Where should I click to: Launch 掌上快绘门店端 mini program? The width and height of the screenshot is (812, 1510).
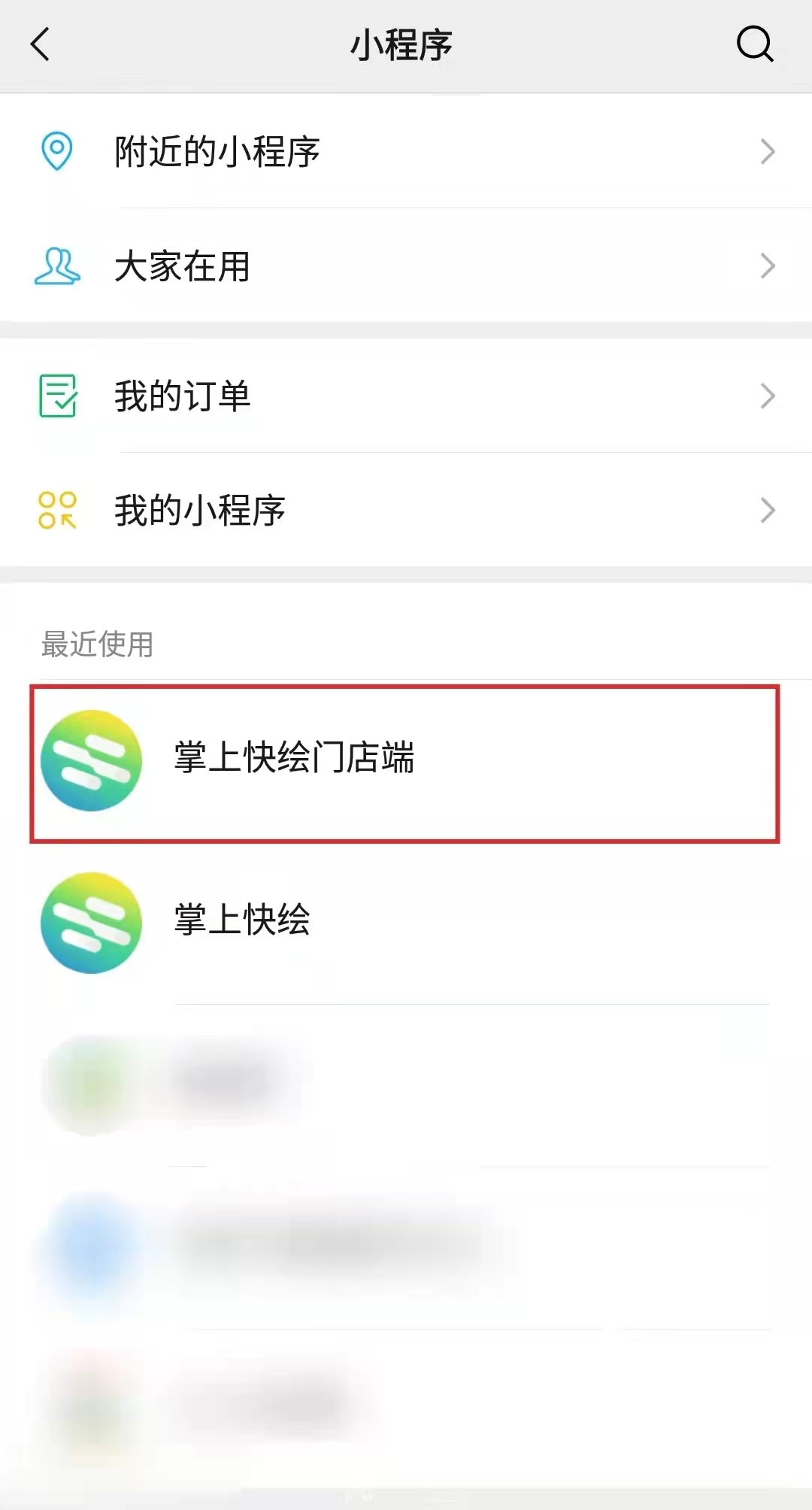(x=404, y=761)
